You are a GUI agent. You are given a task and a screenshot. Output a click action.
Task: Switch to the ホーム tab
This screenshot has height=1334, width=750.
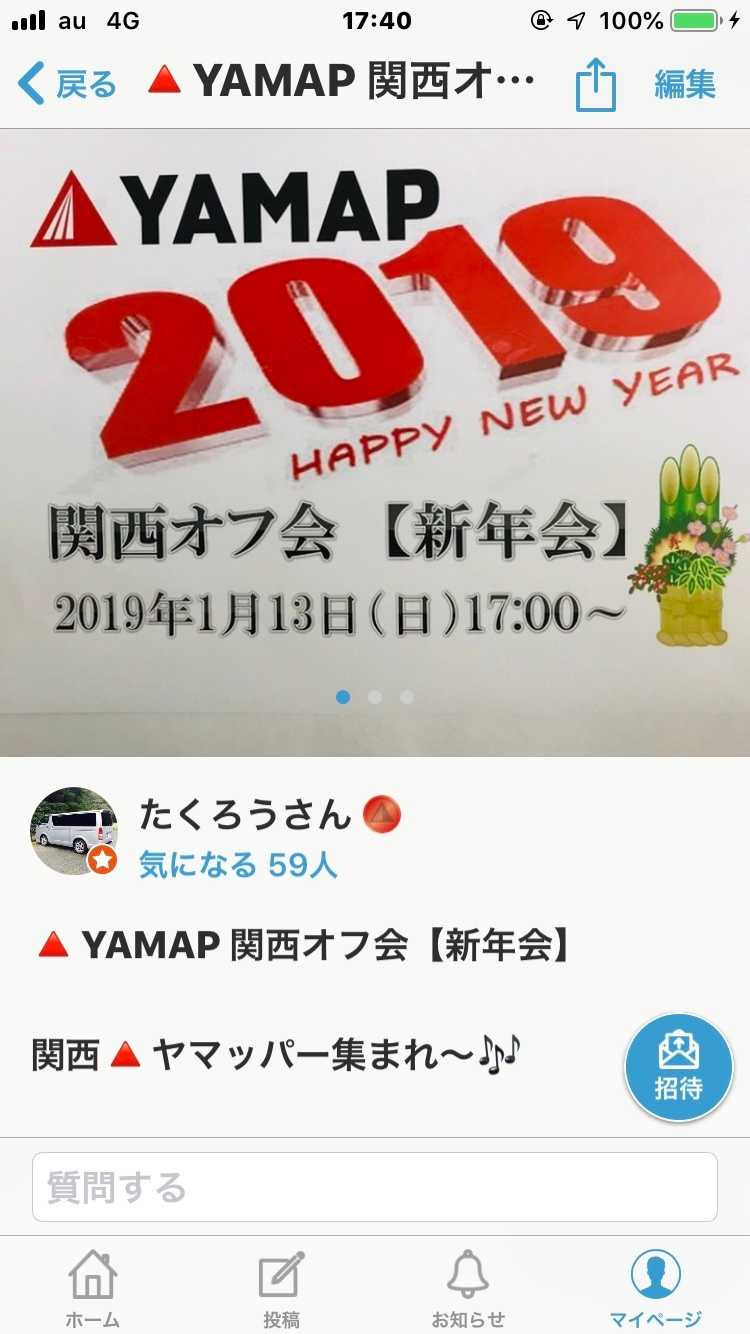point(93,1289)
